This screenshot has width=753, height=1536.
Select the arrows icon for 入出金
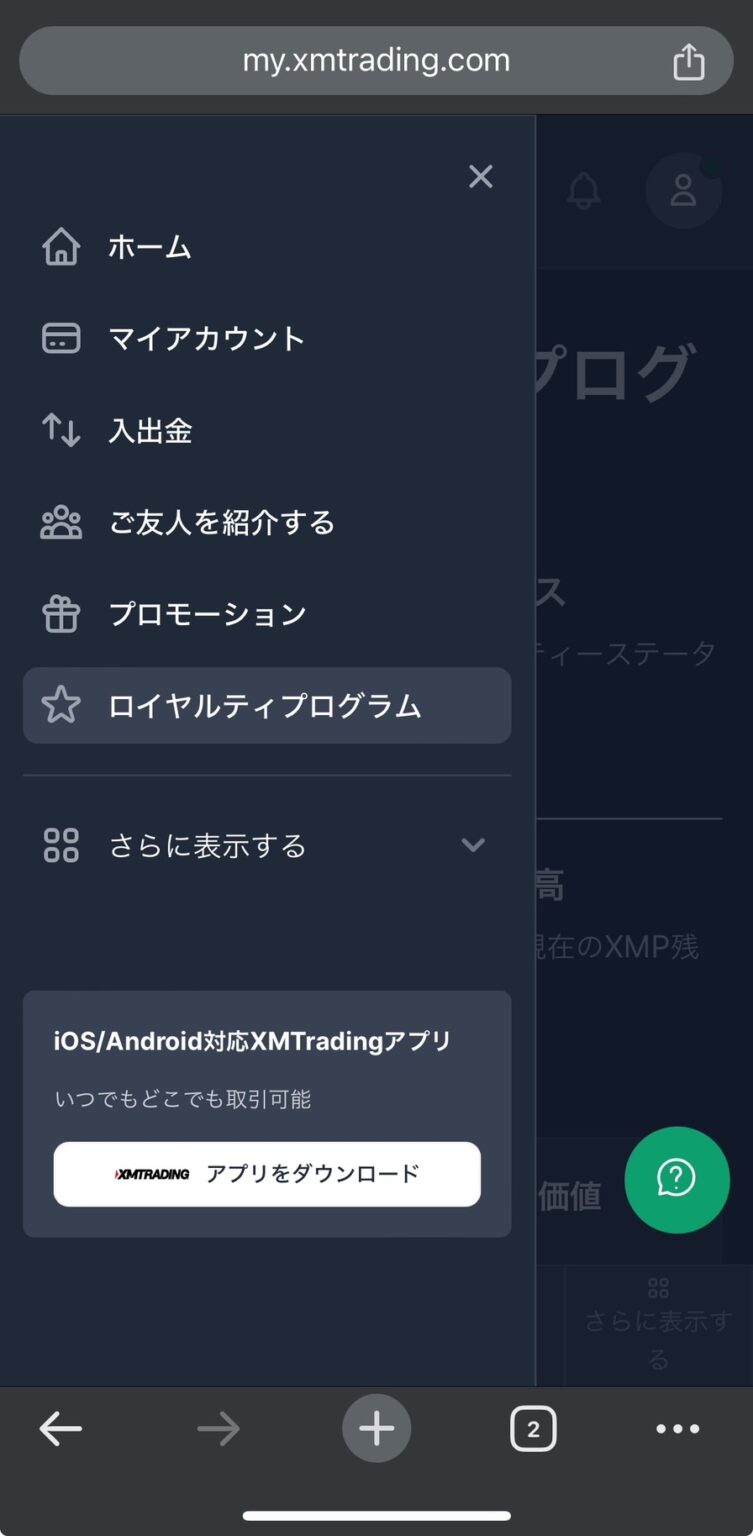61,430
